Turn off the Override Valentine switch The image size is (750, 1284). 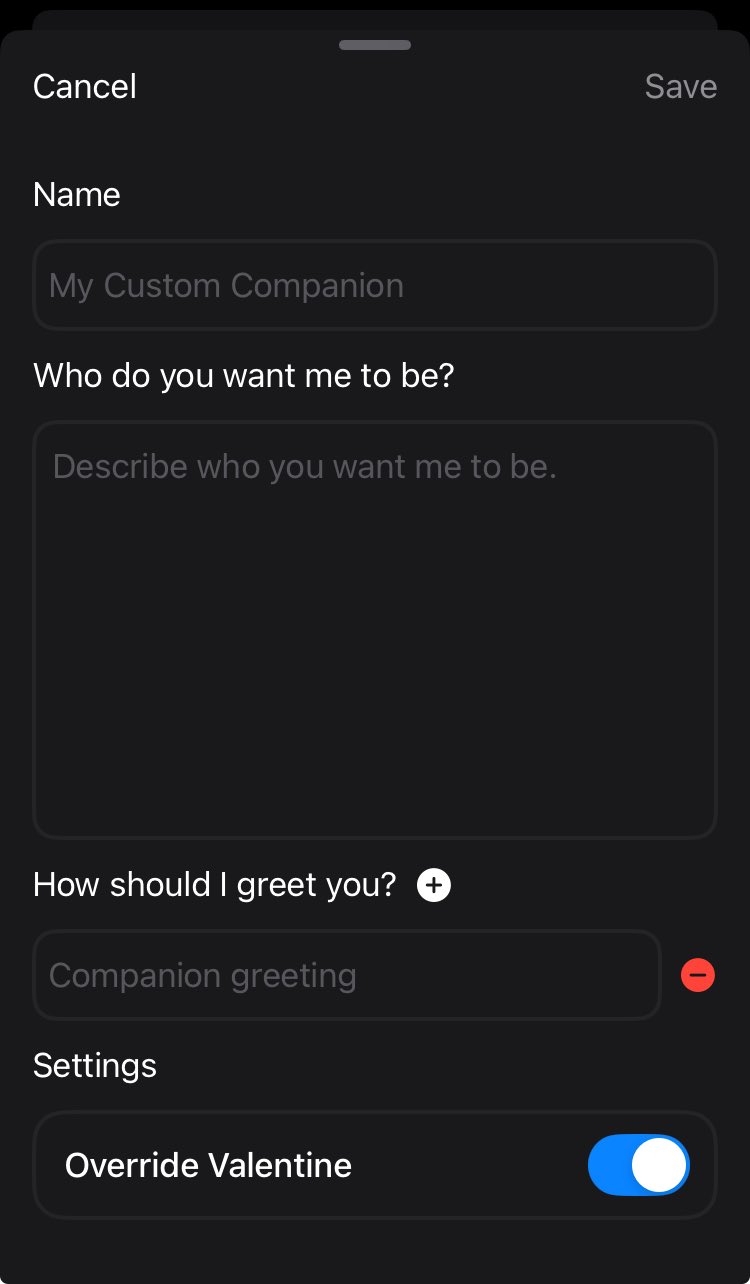(639, 1165)
